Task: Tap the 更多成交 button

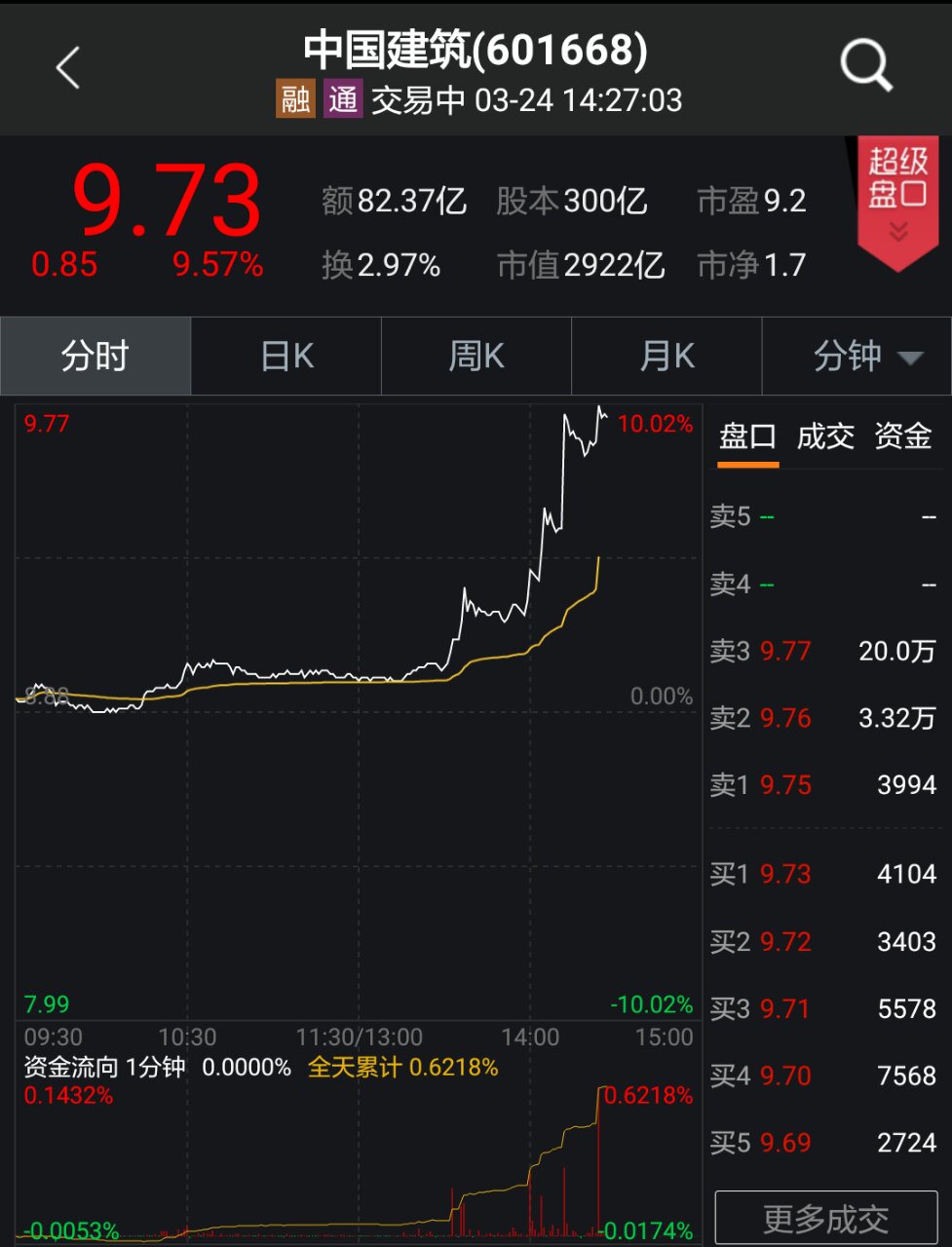Action: pyautogui.click(x=825, y=1218)
